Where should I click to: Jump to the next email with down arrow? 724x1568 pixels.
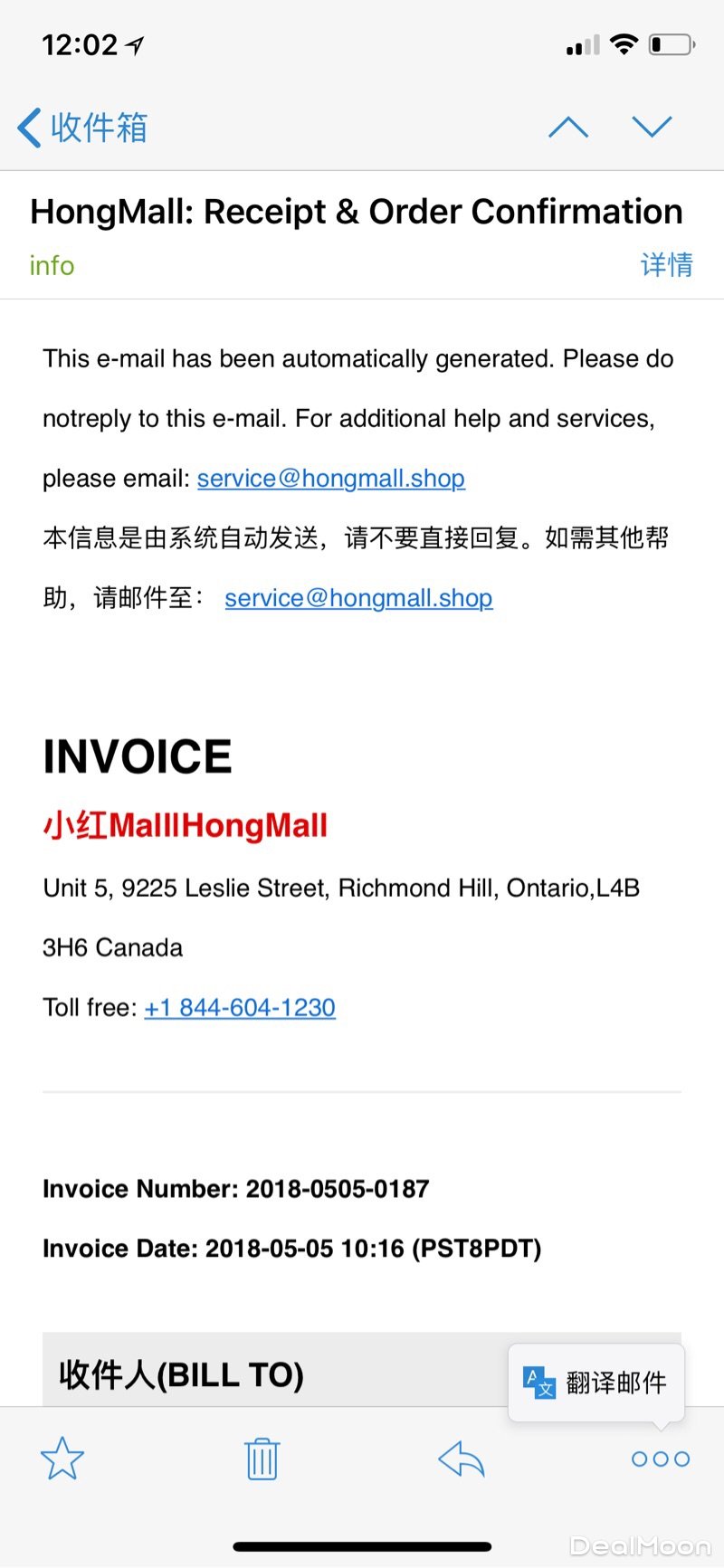coord(652,128)
